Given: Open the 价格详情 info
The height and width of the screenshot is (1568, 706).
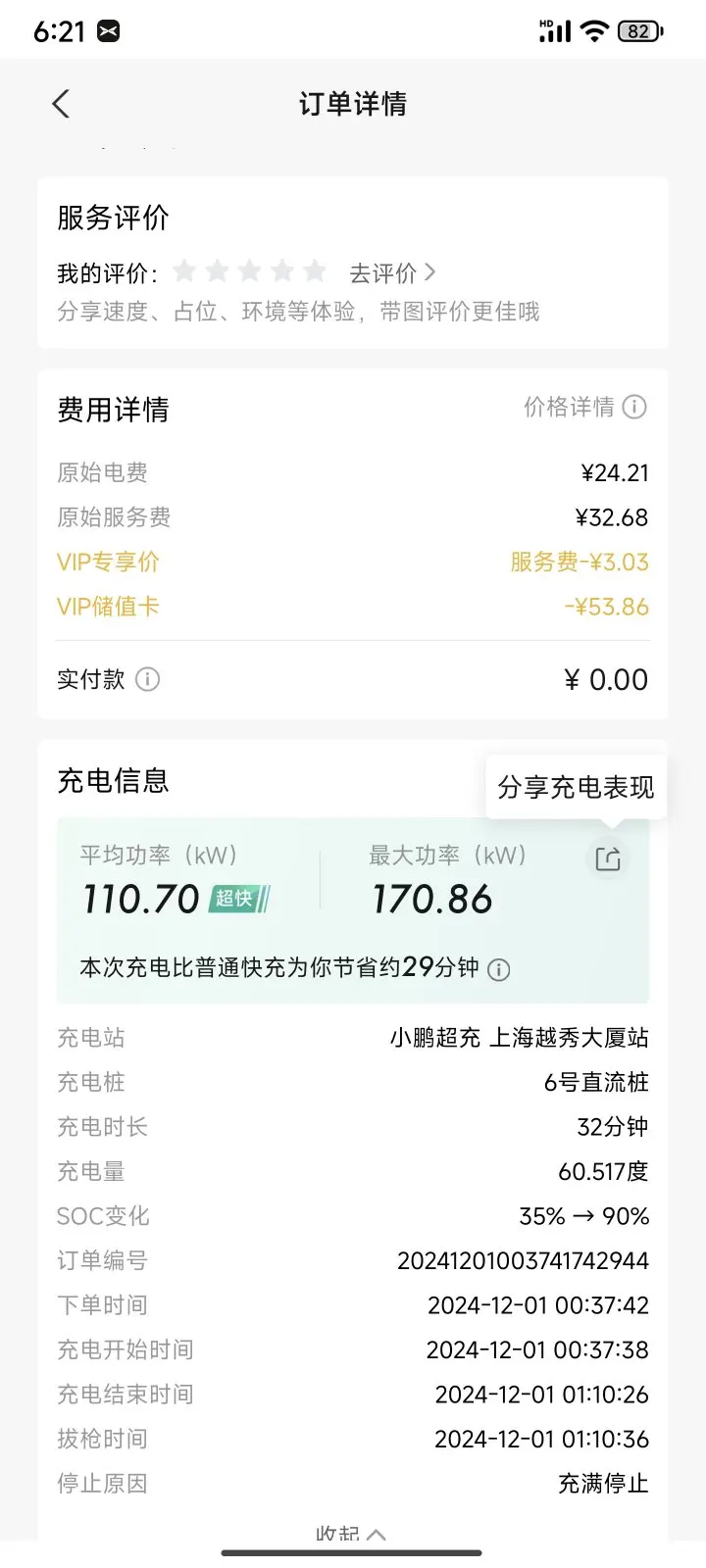Looking at the screenshot, I should pos(585,407).
